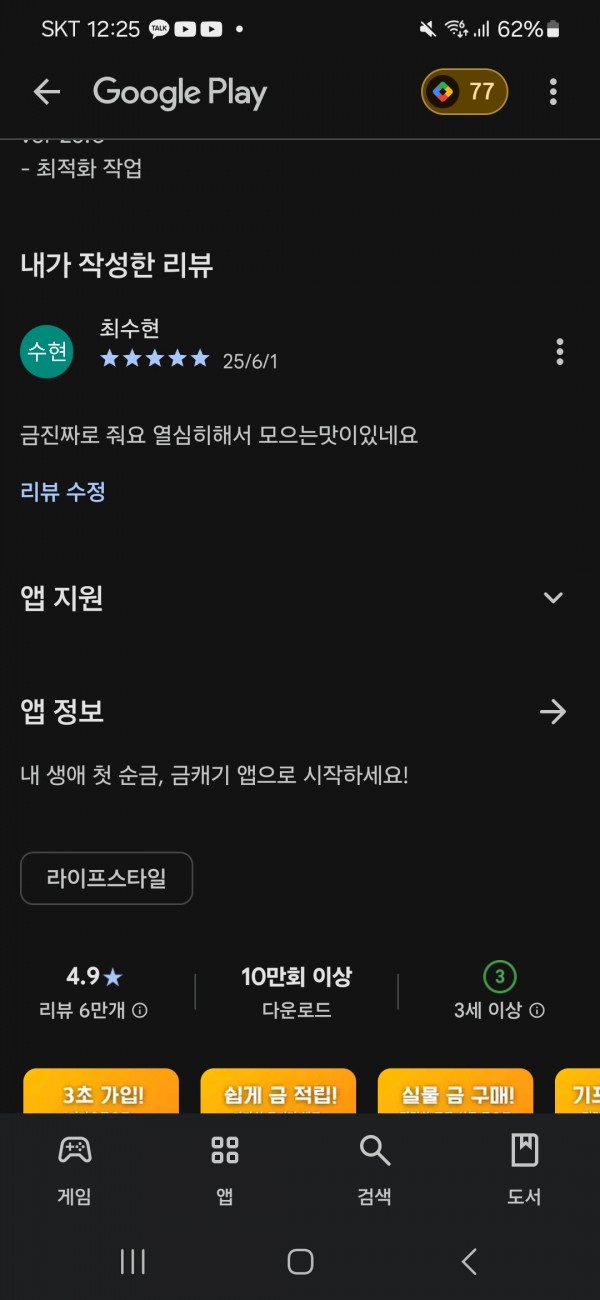This screenshot has height=1300, width=600.
Task: Select the 라이프스타일 category chip
Action: tap(106, 879)
